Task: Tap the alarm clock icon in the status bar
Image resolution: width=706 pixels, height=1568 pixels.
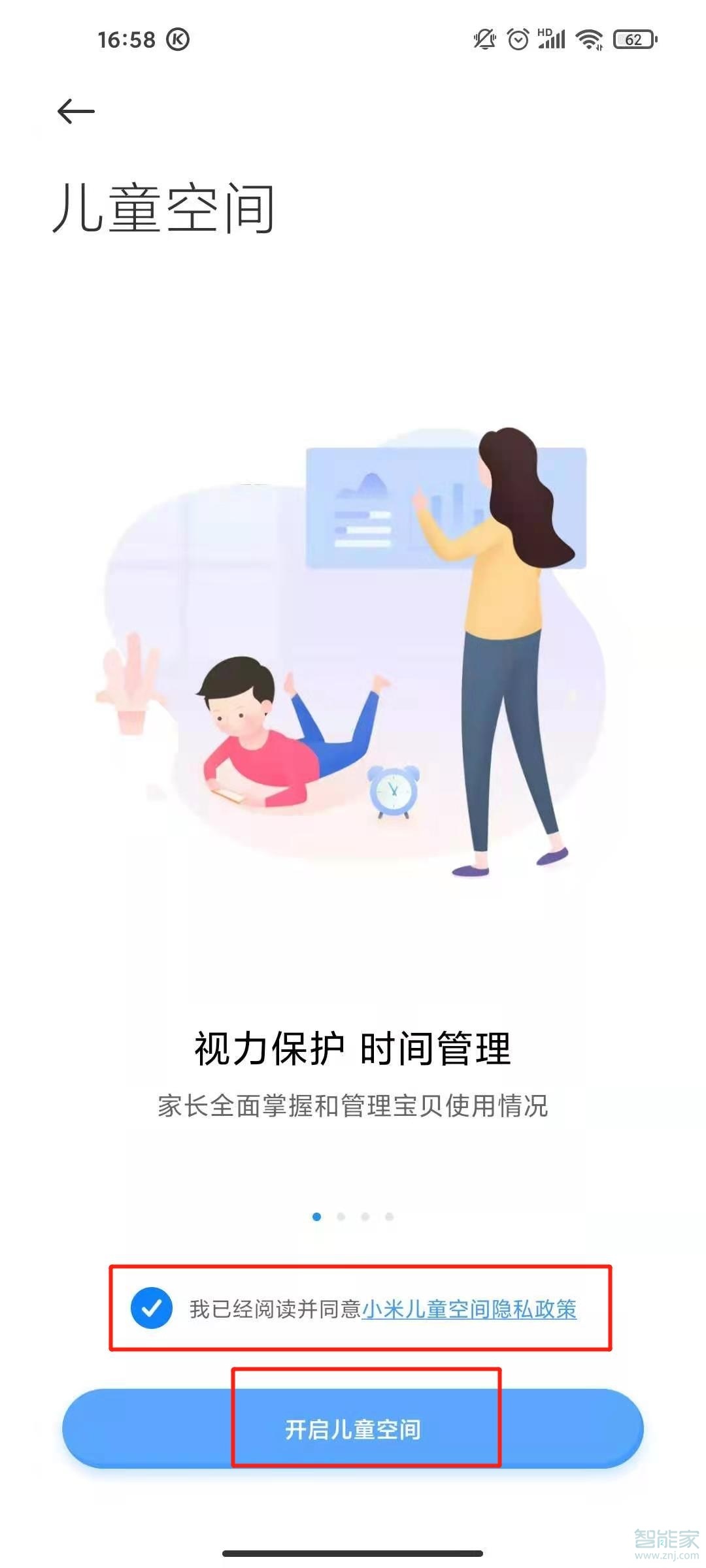Action: [518, 39]
